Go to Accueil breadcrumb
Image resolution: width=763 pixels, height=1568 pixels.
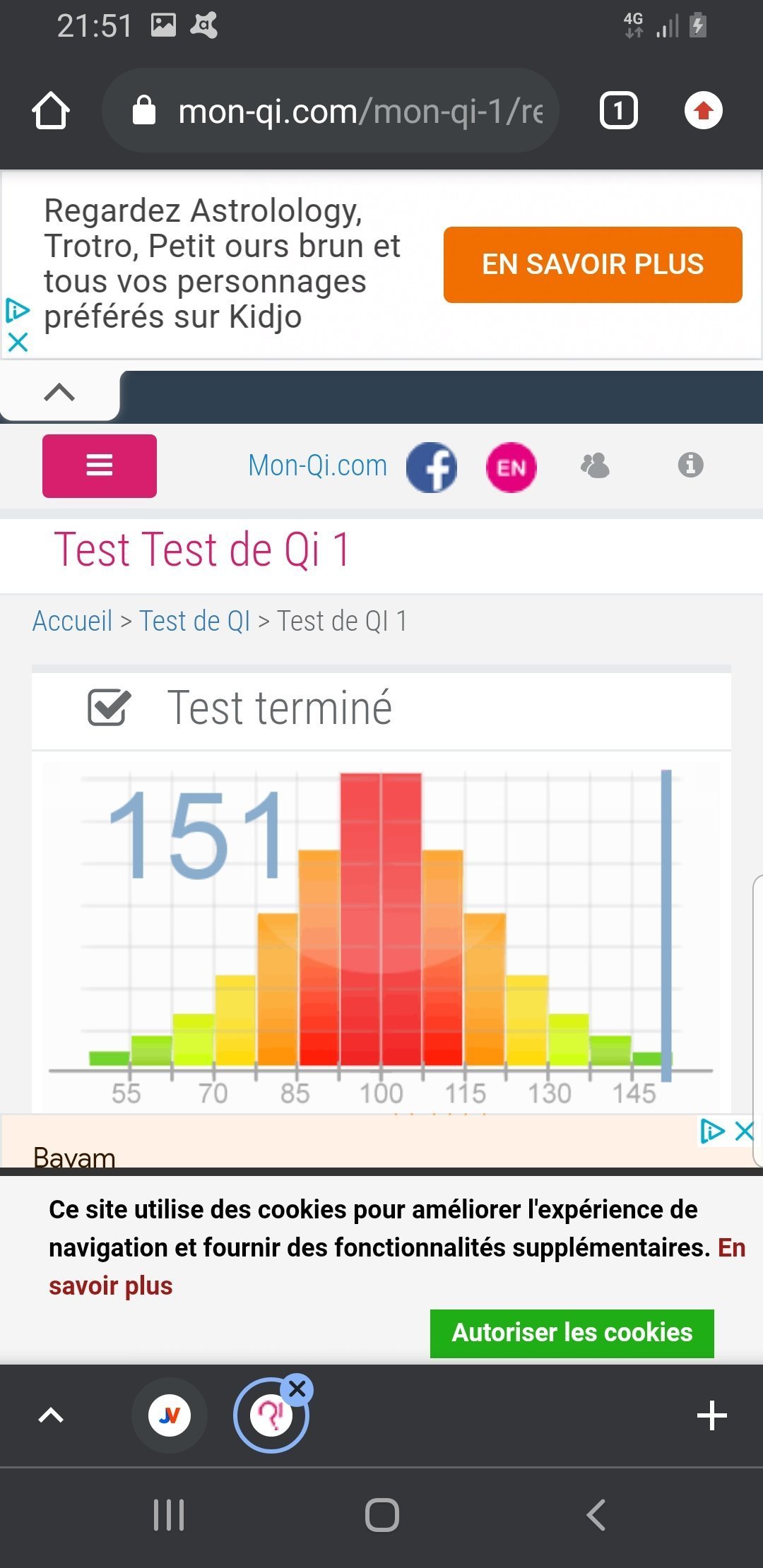[x=72, y=622]
